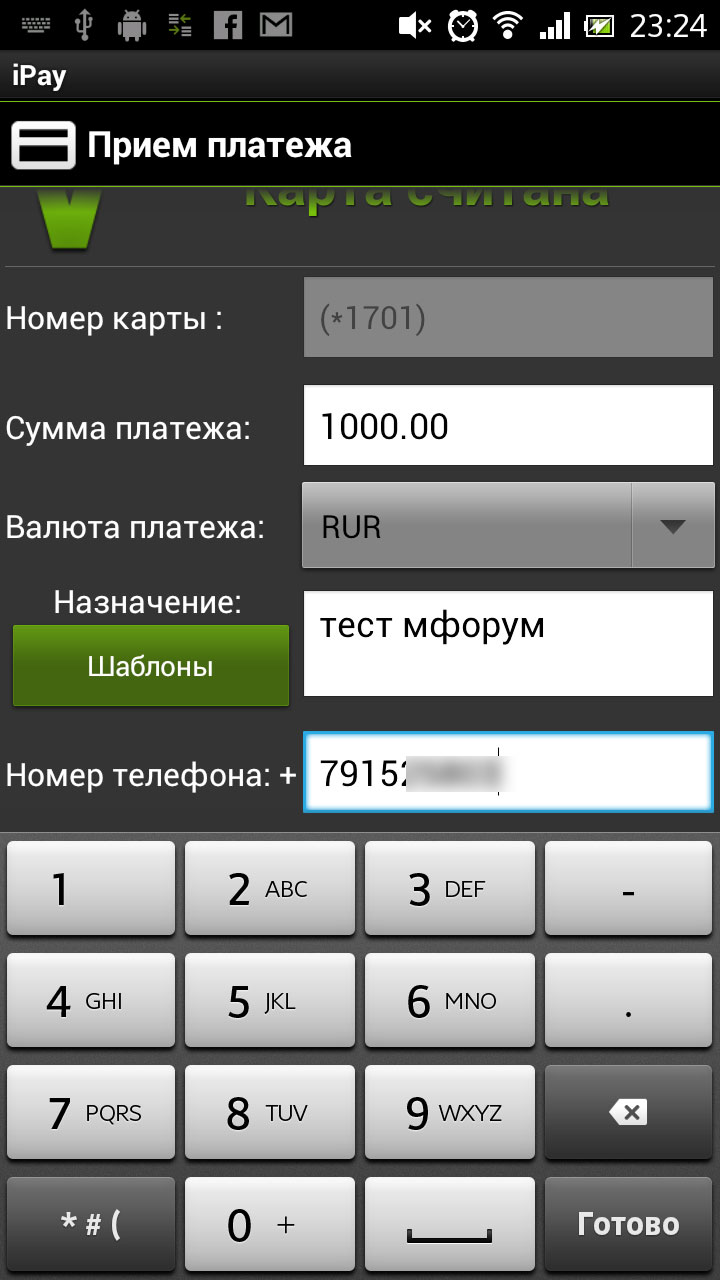720x1280 pixels.
Task: Edit the Назначение text field
Action: pos(508,643)
